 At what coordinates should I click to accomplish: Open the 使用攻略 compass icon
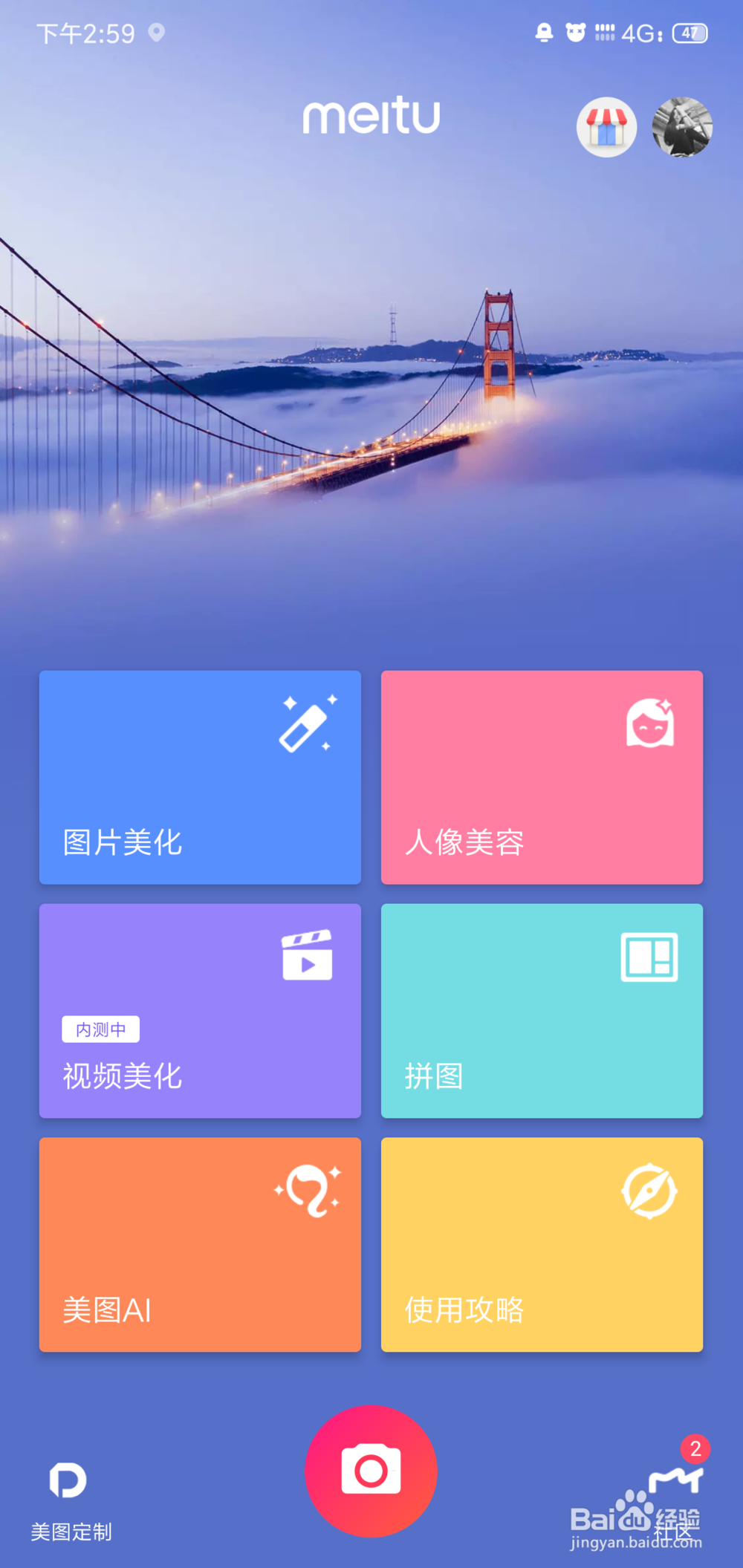coord(649,1190)
